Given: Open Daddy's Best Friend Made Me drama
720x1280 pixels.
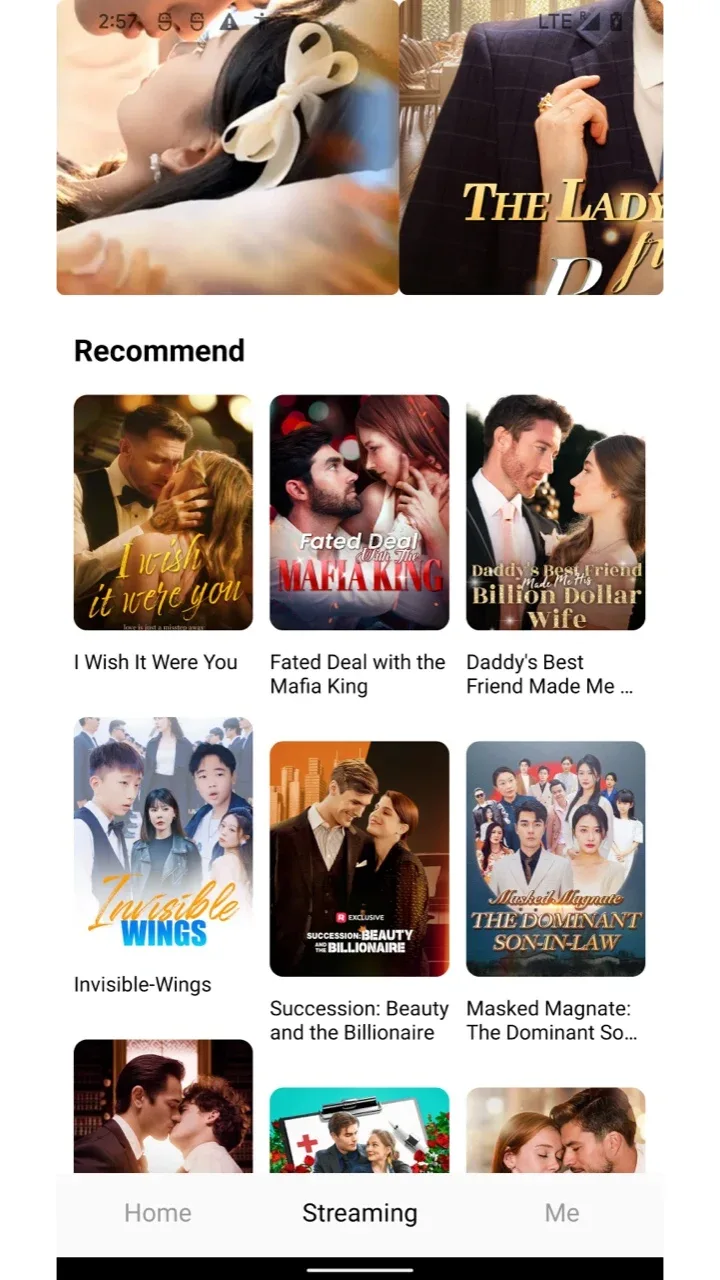Looking at the screenshot, I should pyautogui.click(x=555, y=512).
